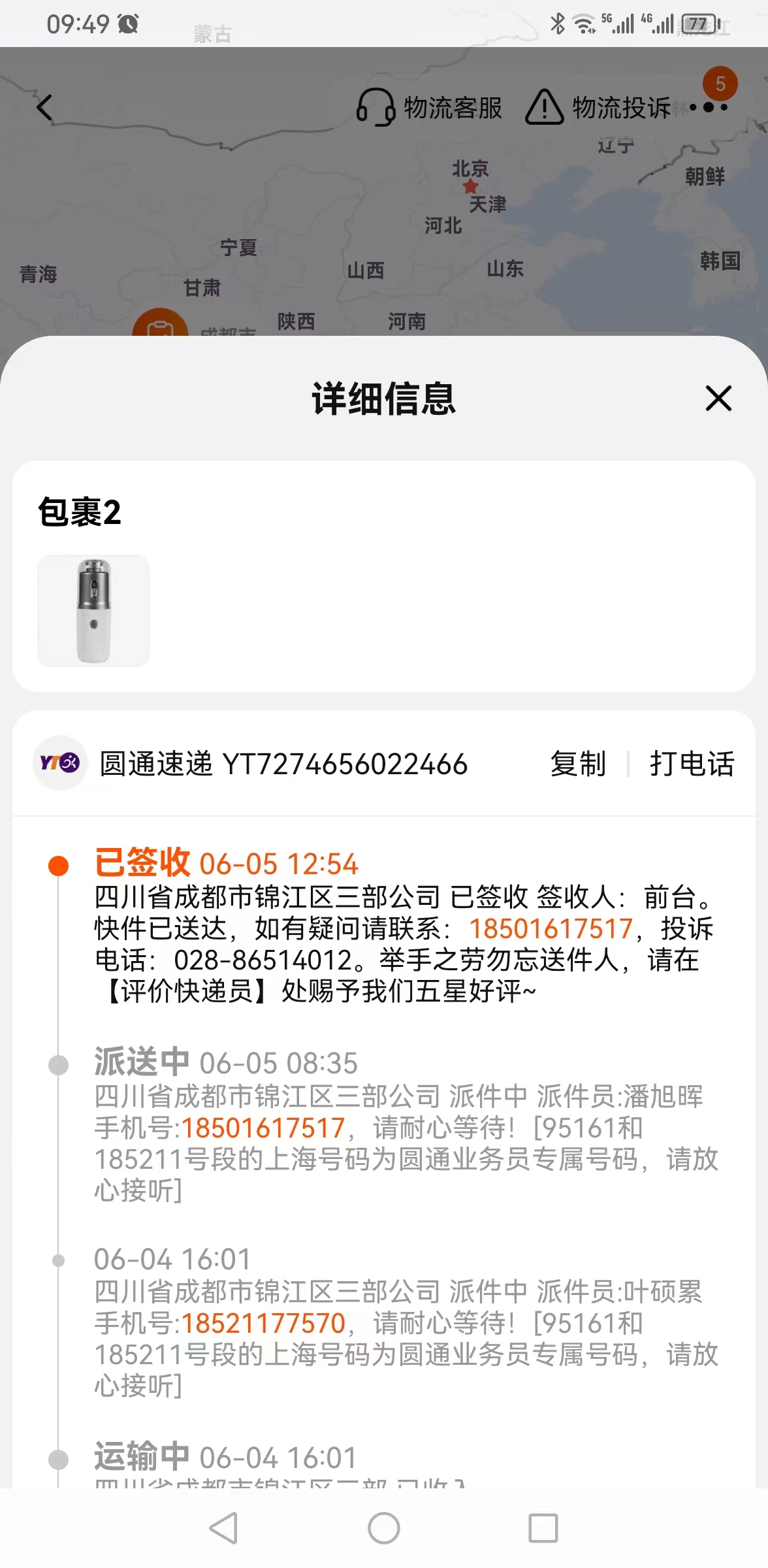Contact 物流客服 logistics support

click(429, 108)
